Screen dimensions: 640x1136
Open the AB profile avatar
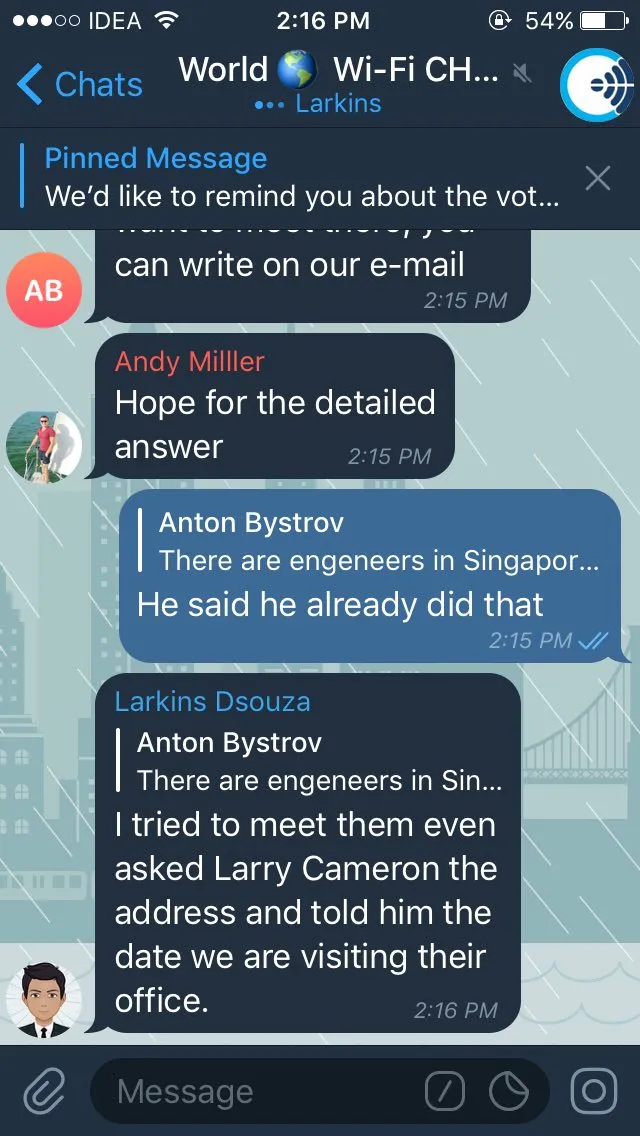43,290
